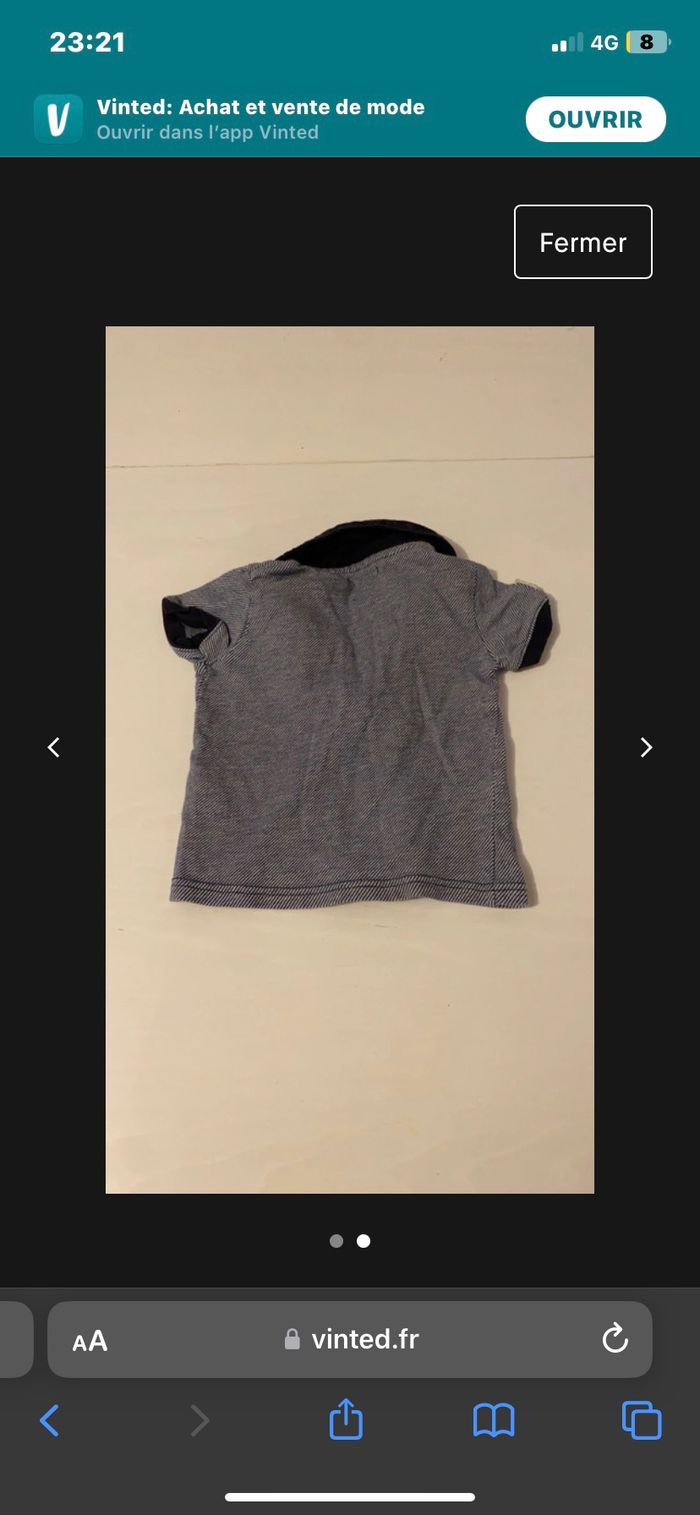Image resolution: width=700 pixels, height=1515 pixels.
Task: Go to the previous photo
Action: [x=54, y=747]
